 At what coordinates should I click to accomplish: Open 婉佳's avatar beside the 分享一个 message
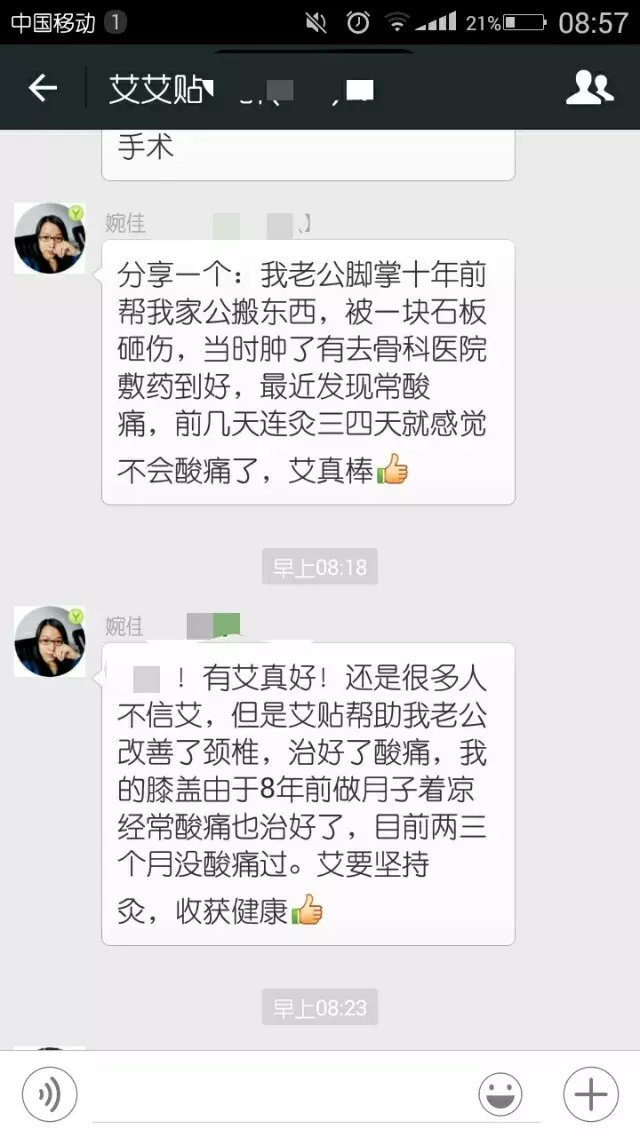(49, 238)
